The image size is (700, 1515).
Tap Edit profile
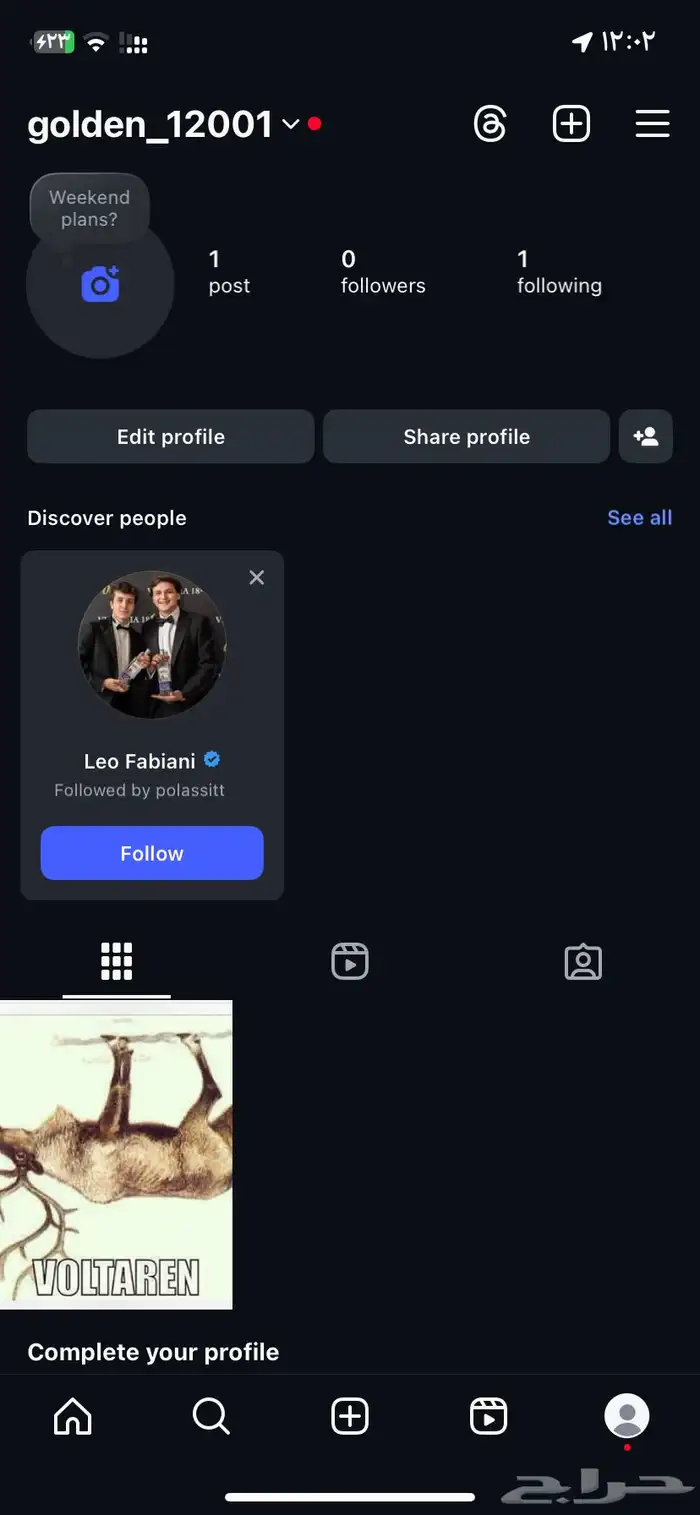(171, 437)
